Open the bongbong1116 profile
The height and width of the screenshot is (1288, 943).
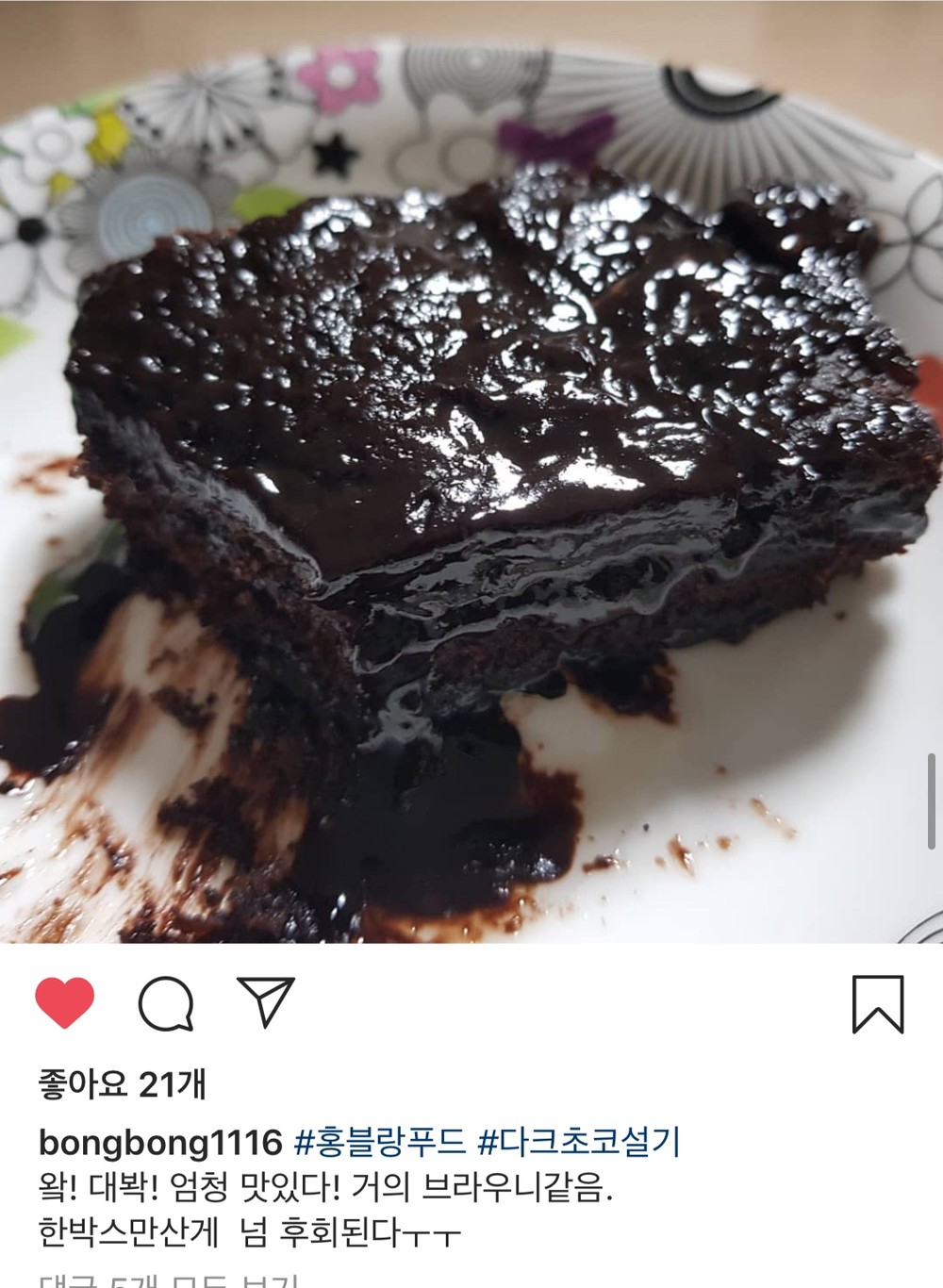[160, 1143]
